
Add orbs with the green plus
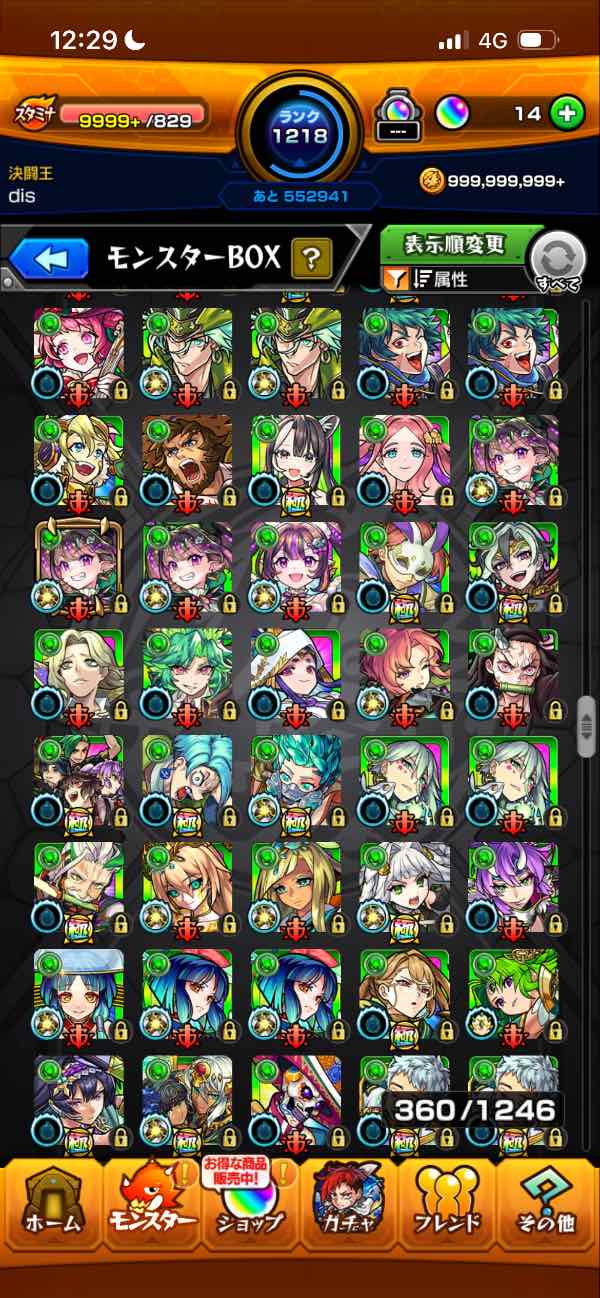click(x=566, y=113)
